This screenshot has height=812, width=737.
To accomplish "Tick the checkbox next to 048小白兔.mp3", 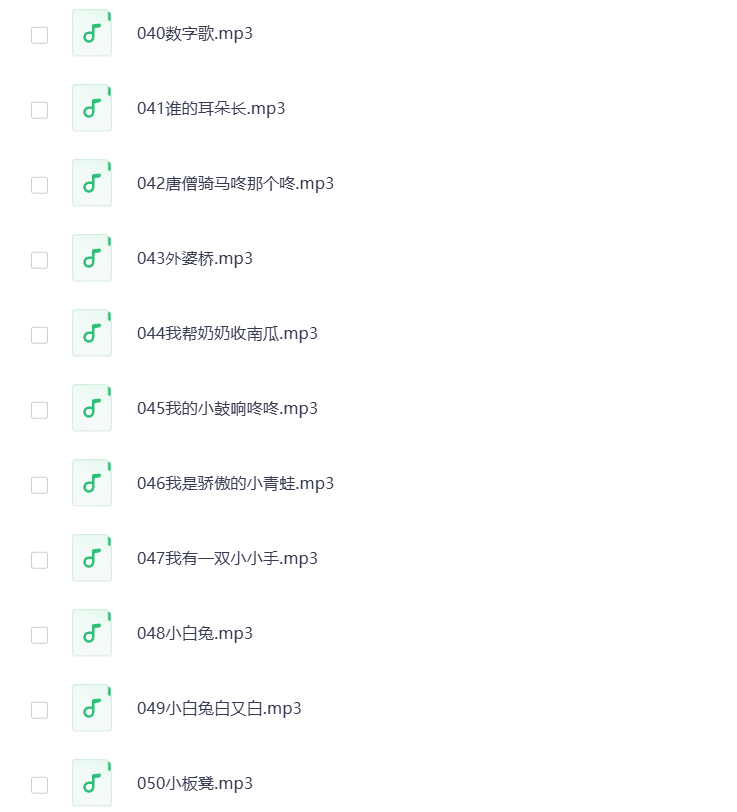I will tap(39, 634).
